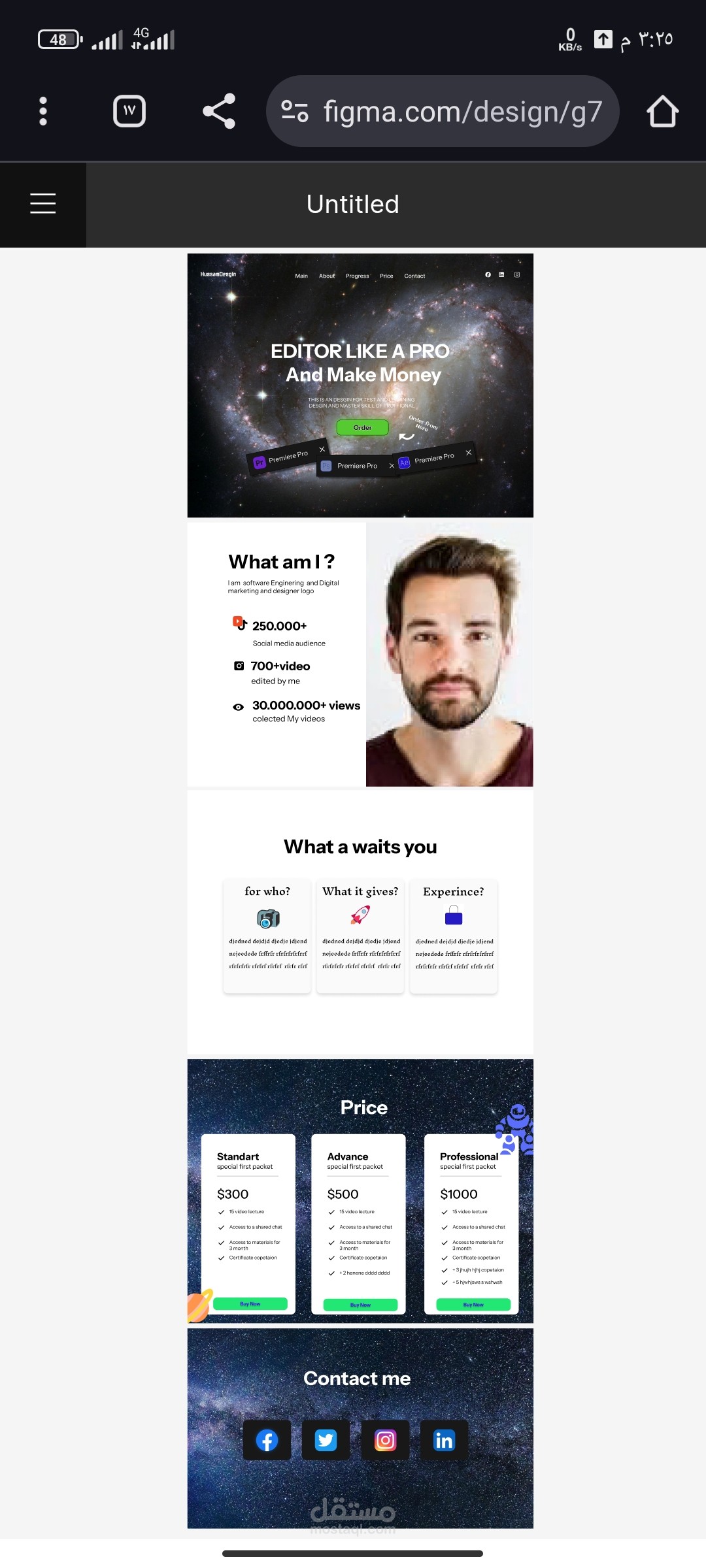Click the 15 video lecture checkmark under Standart
Viewport: 706px width, 1568px height.
220,1211
